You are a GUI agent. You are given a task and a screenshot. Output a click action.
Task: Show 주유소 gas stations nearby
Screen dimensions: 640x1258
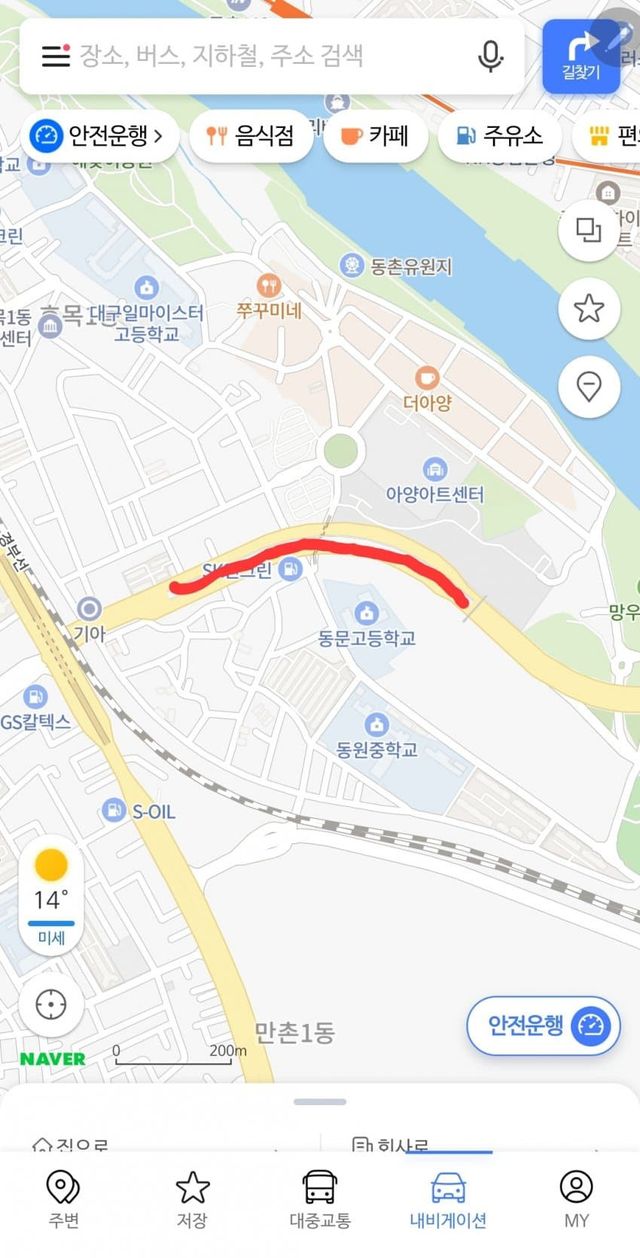(x=497, y=135)
